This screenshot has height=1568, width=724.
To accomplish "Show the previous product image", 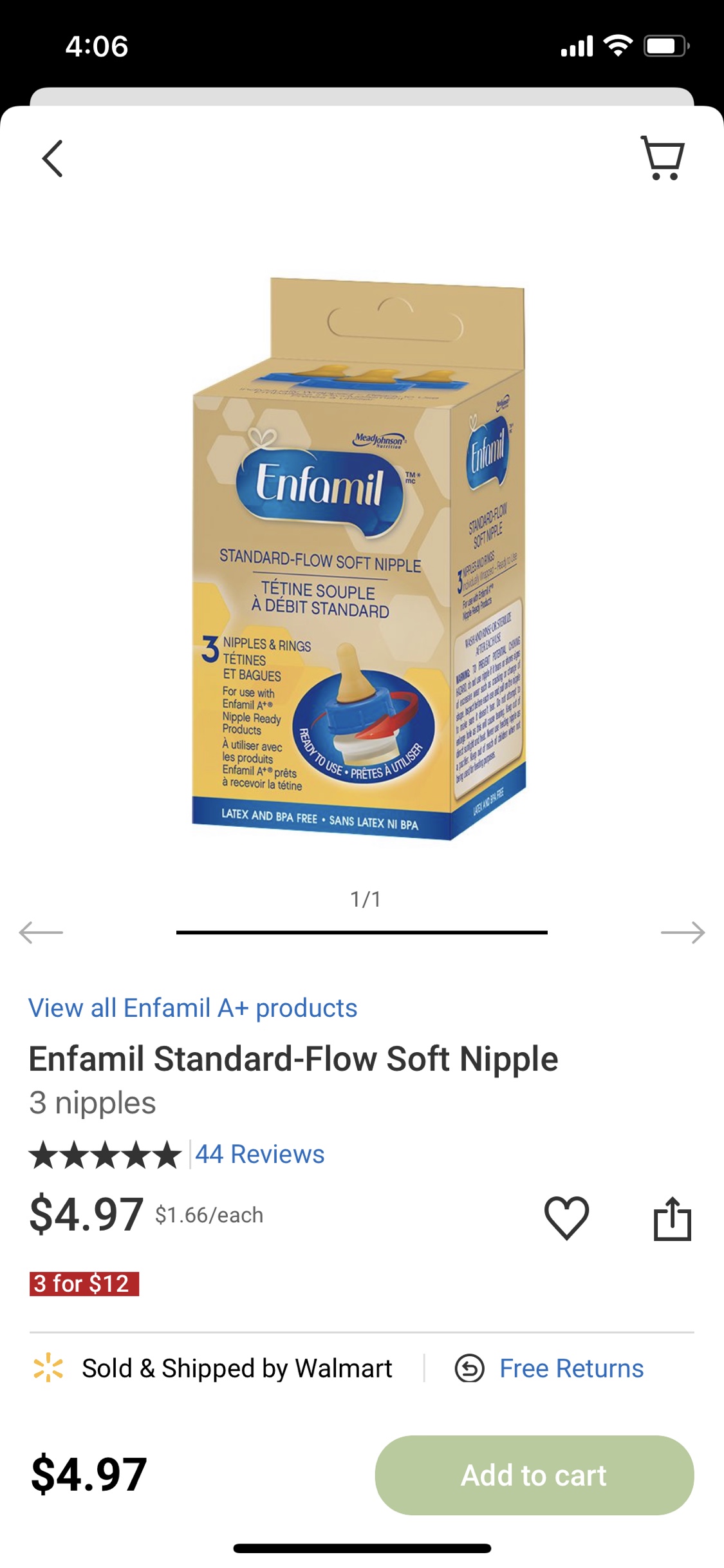I will pos(41,932).
